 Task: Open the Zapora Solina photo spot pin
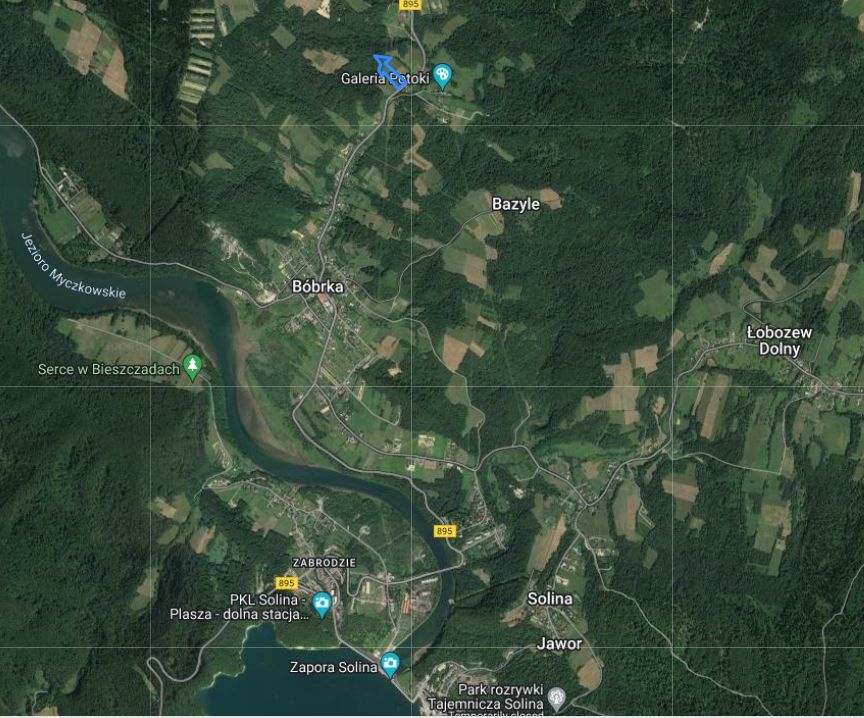tap(390, 663)
